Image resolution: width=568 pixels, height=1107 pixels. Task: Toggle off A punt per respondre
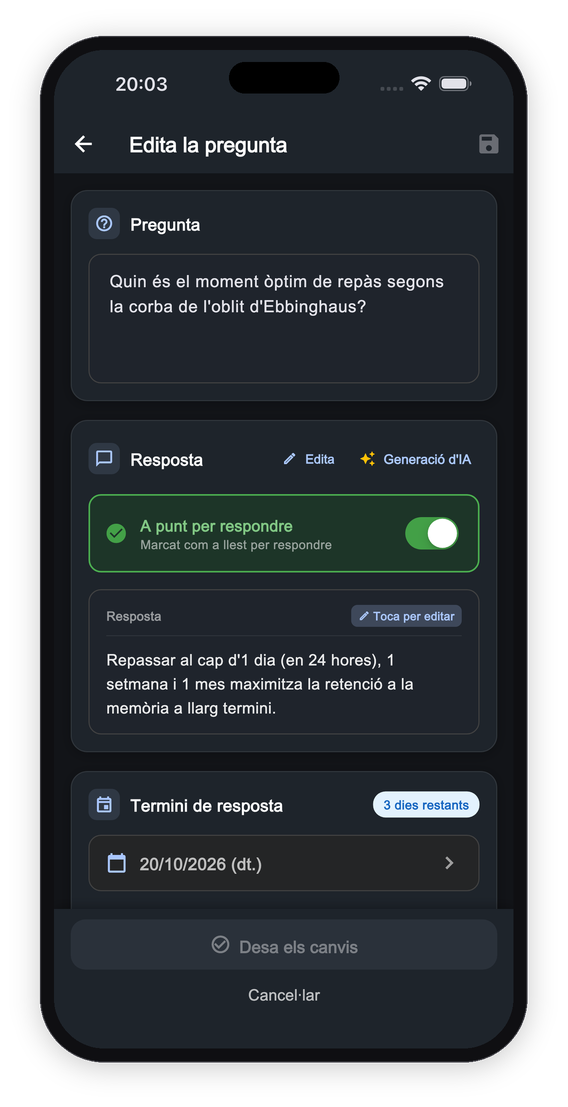[x=431, y=533]
